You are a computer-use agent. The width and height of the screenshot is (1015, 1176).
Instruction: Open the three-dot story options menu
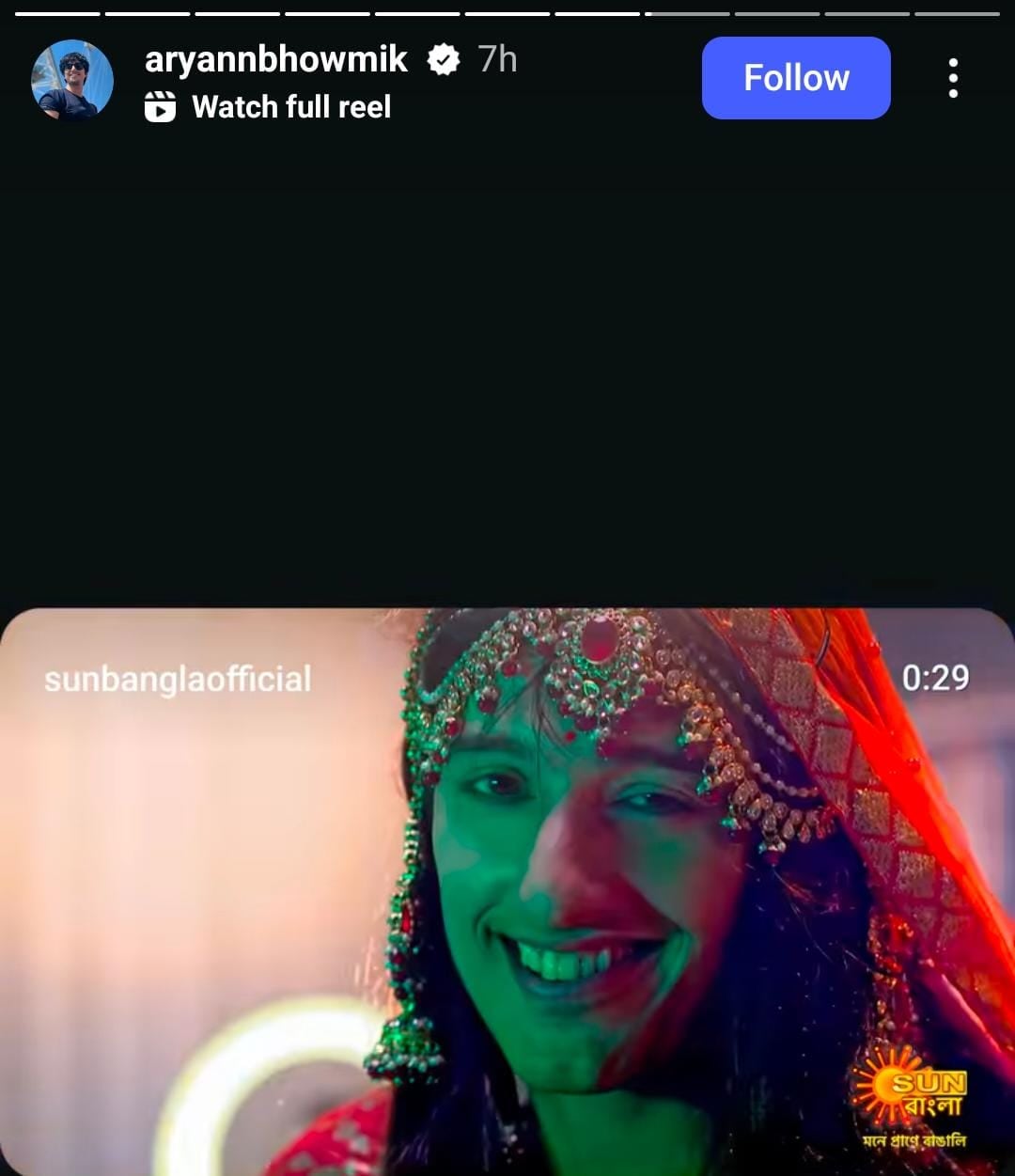(953, 78)
